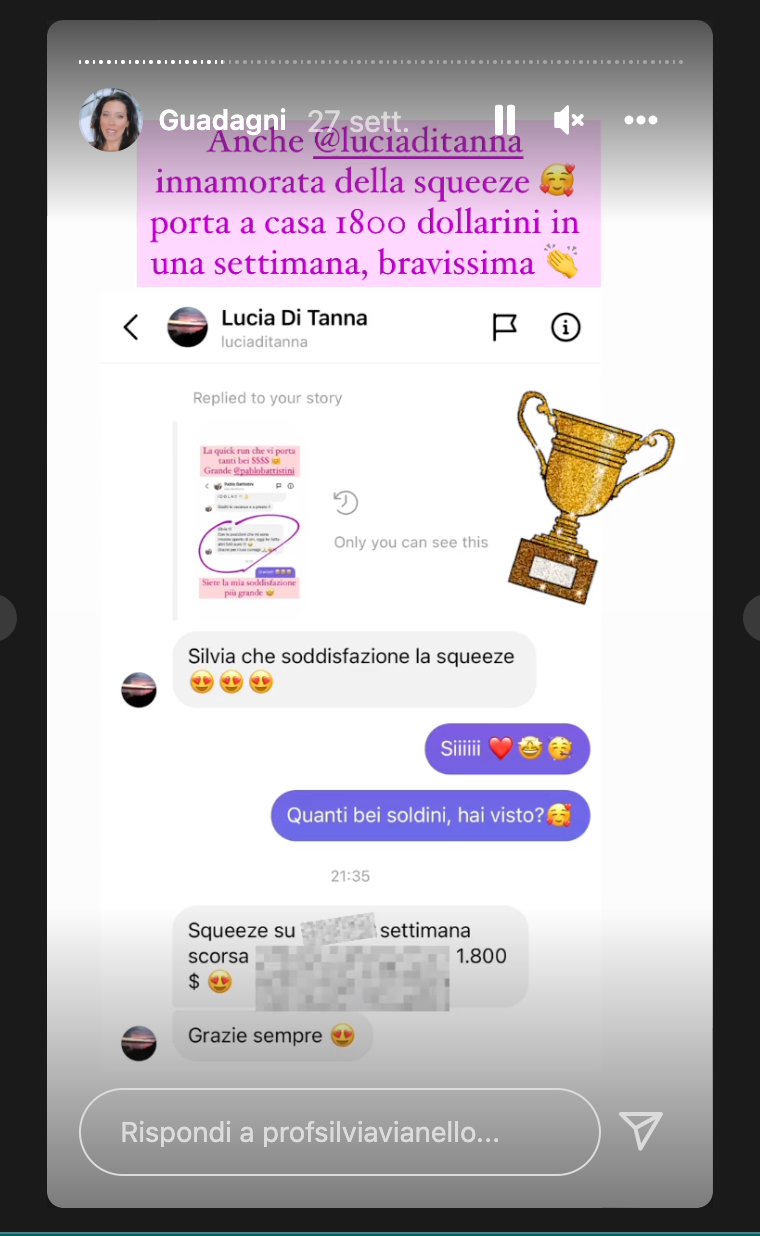Focus the Rispondi a profsilviavianello reply field

coord(339,1132)
